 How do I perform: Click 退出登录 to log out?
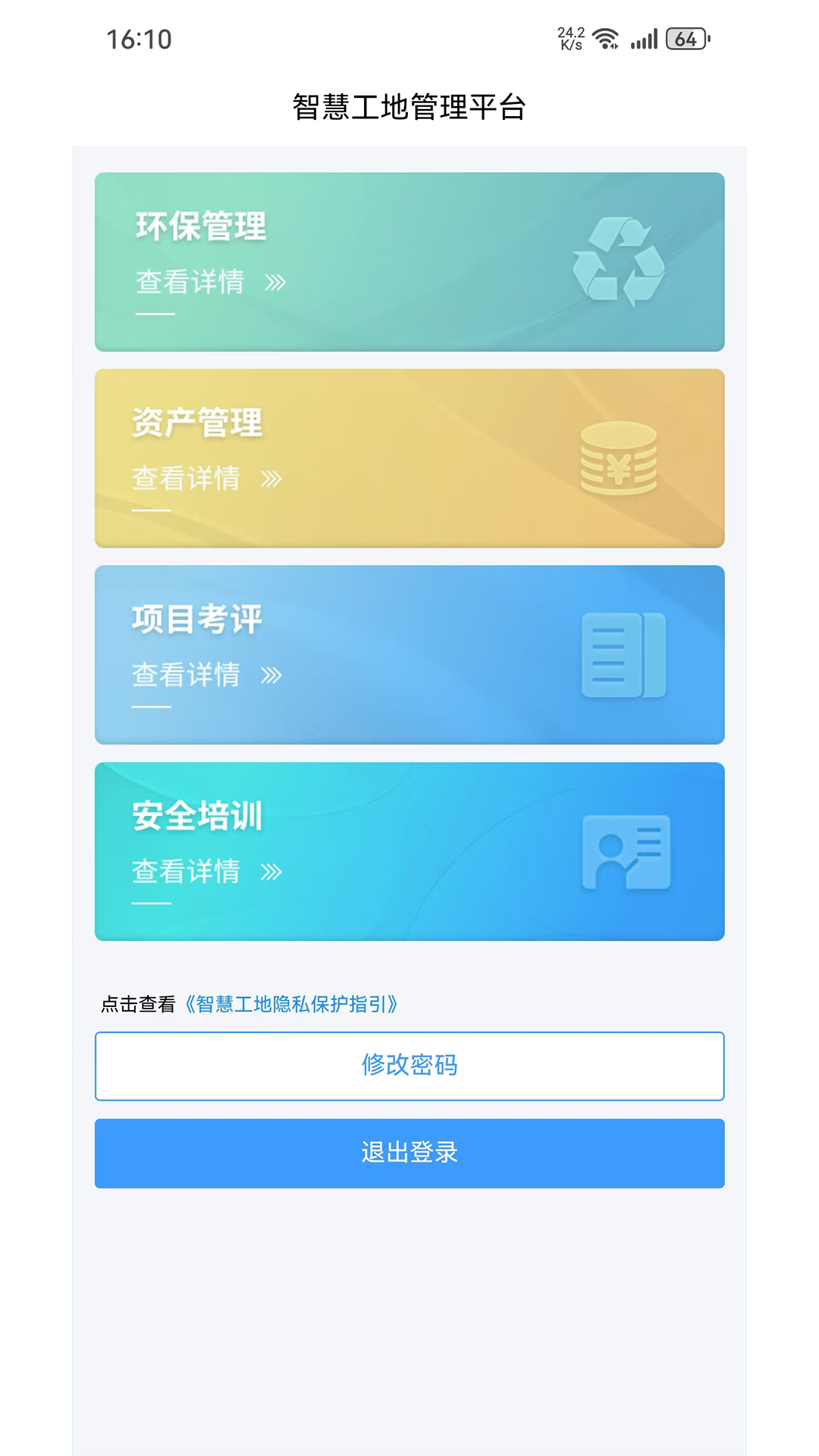pyautogui.click(x=409, y=1153)
